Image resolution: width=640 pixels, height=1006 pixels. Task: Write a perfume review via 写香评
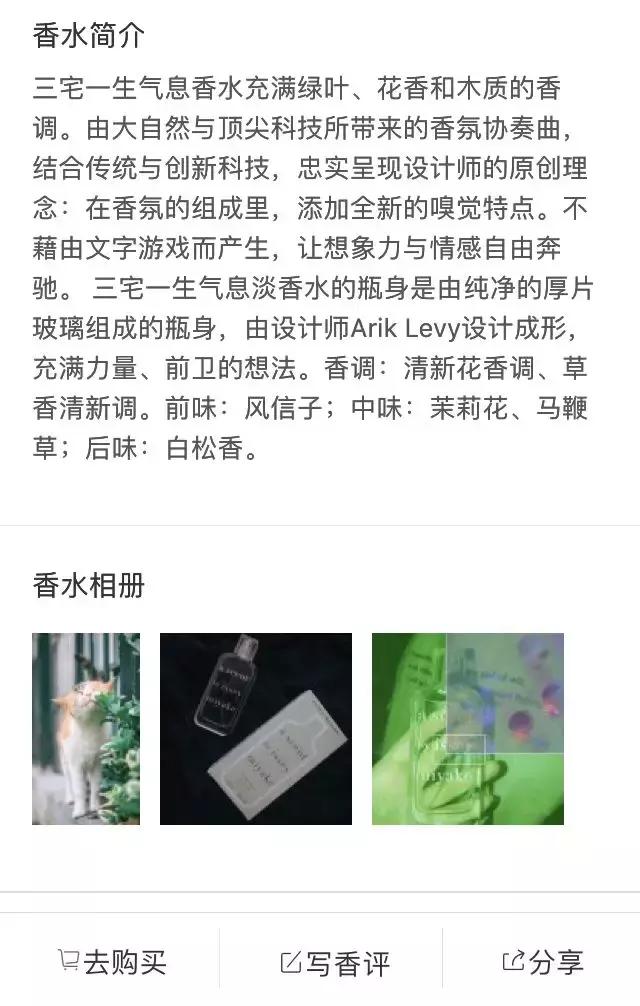pyautogui.click(x=334, y=962)
